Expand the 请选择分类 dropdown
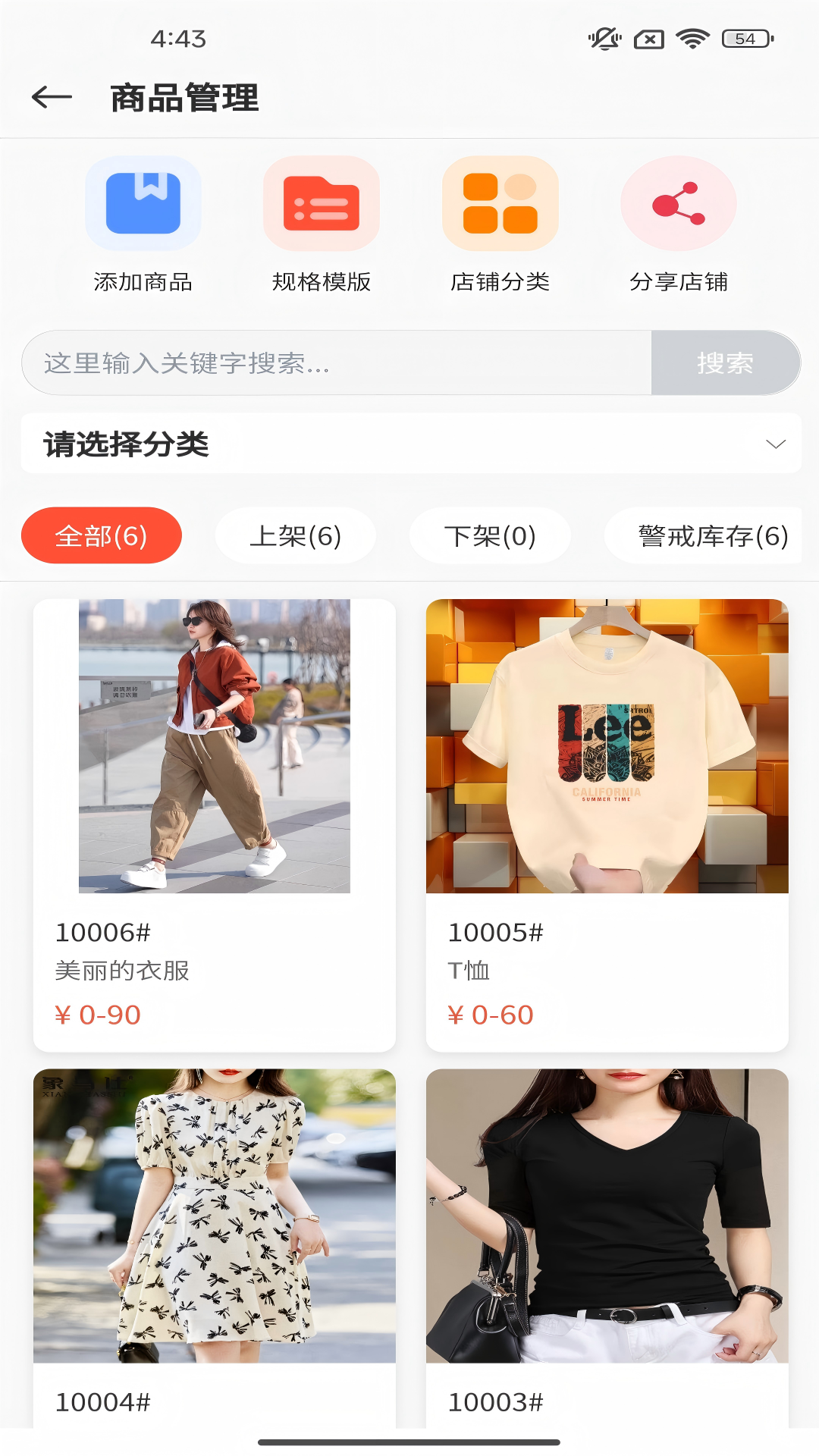The width and height of the screenshot is (819, 1456). (x=411, y=444)
